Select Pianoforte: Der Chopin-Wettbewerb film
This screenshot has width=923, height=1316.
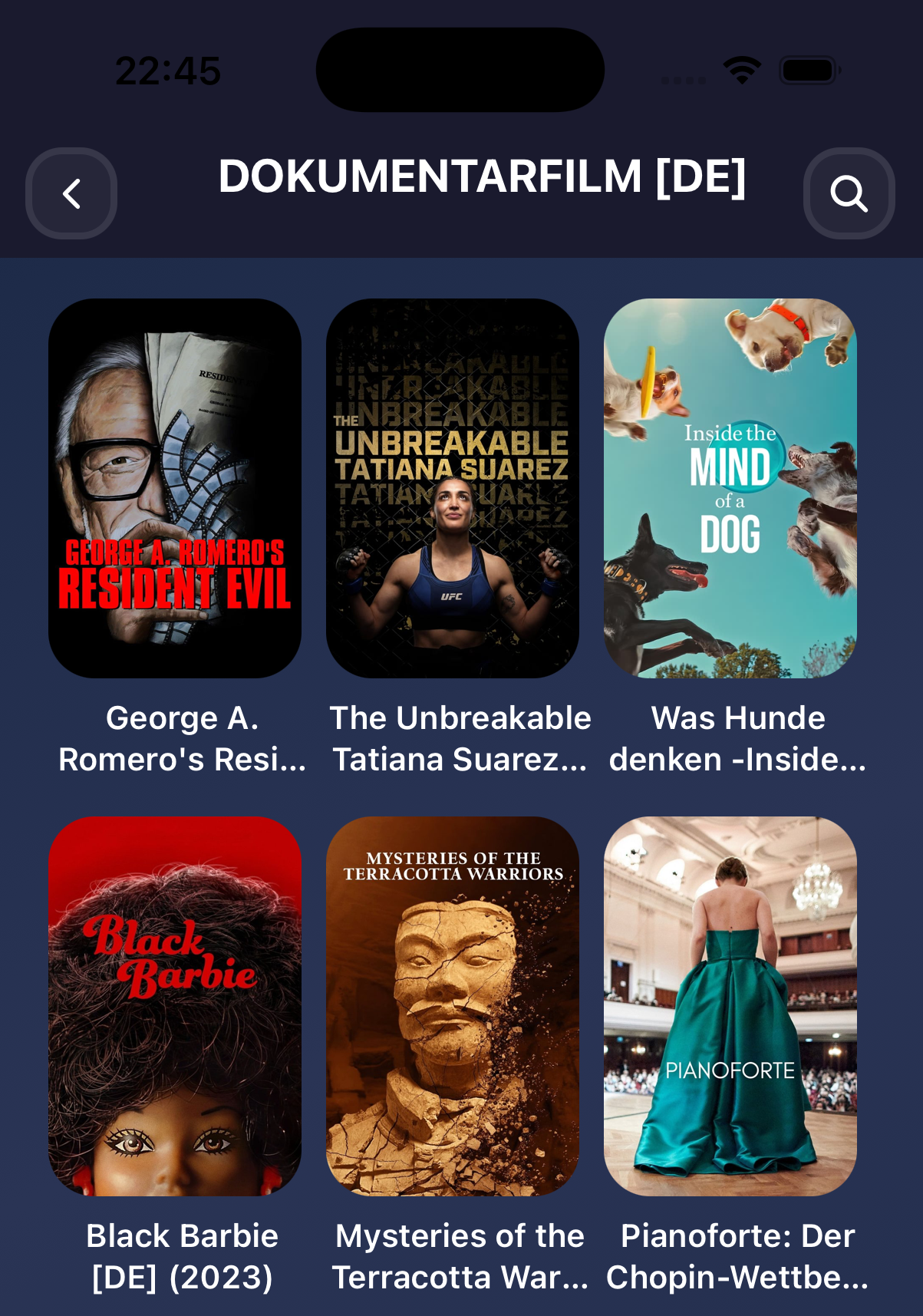(730, 1005)
